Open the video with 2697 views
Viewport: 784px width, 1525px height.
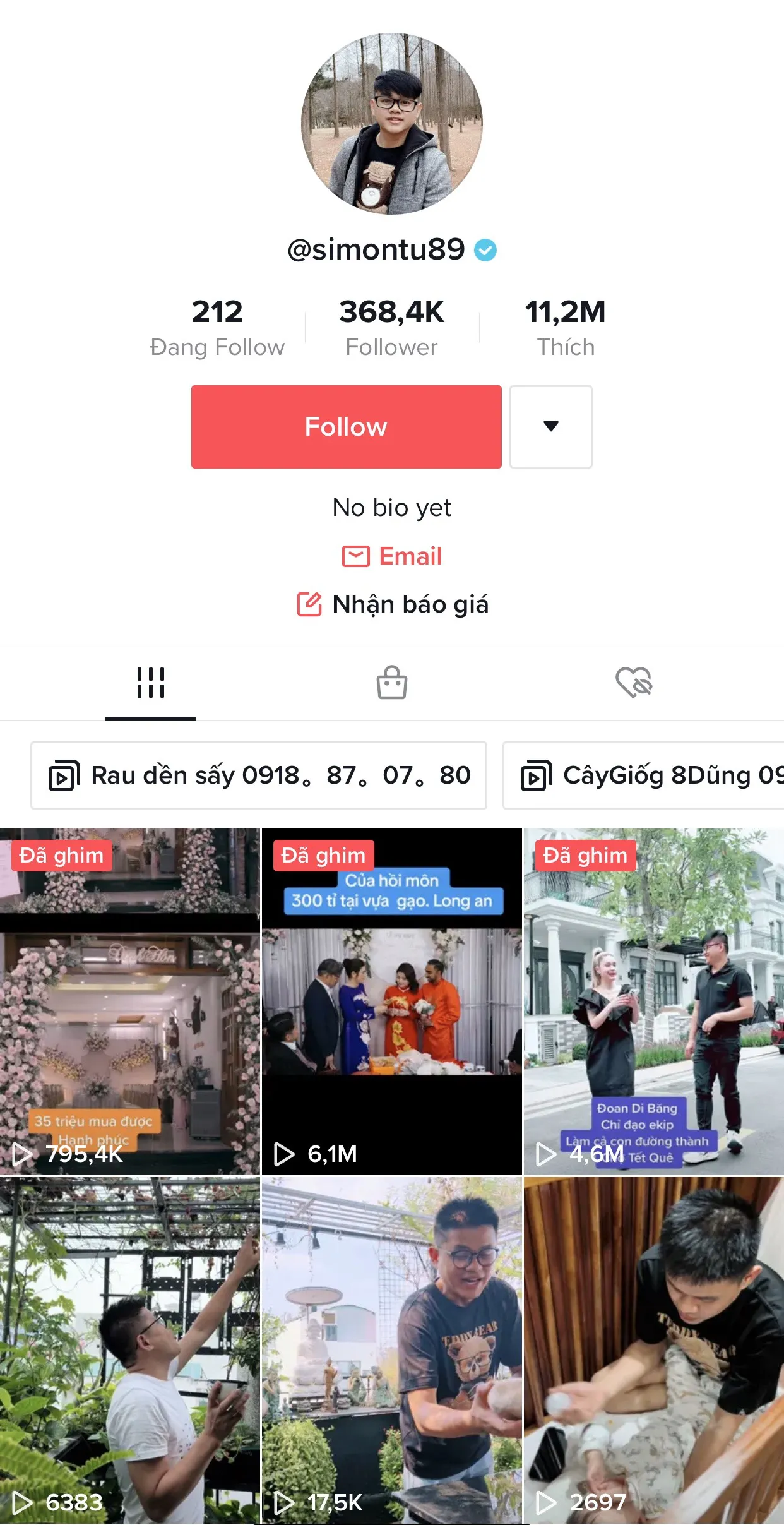653,1350
